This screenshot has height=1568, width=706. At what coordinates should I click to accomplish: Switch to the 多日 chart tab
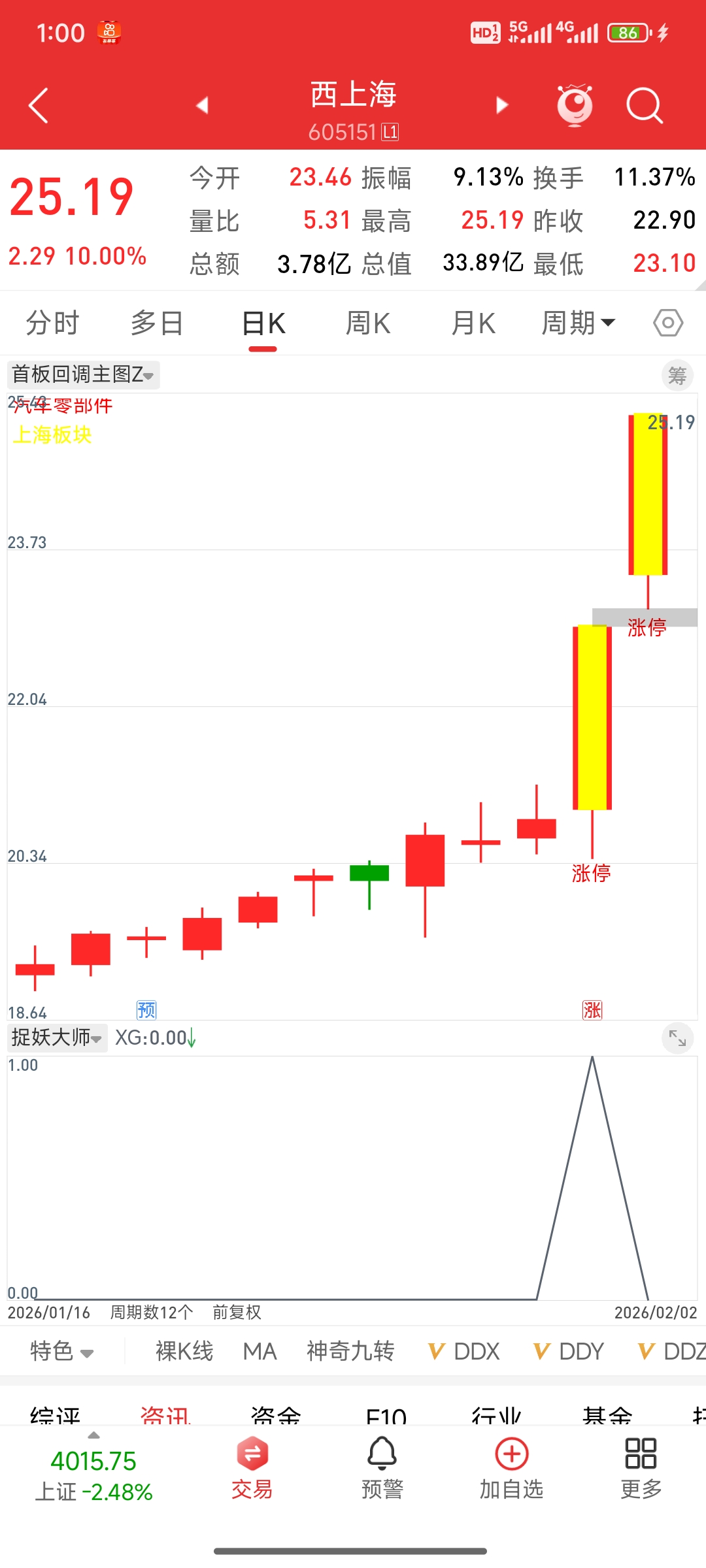tap(157, 323)
